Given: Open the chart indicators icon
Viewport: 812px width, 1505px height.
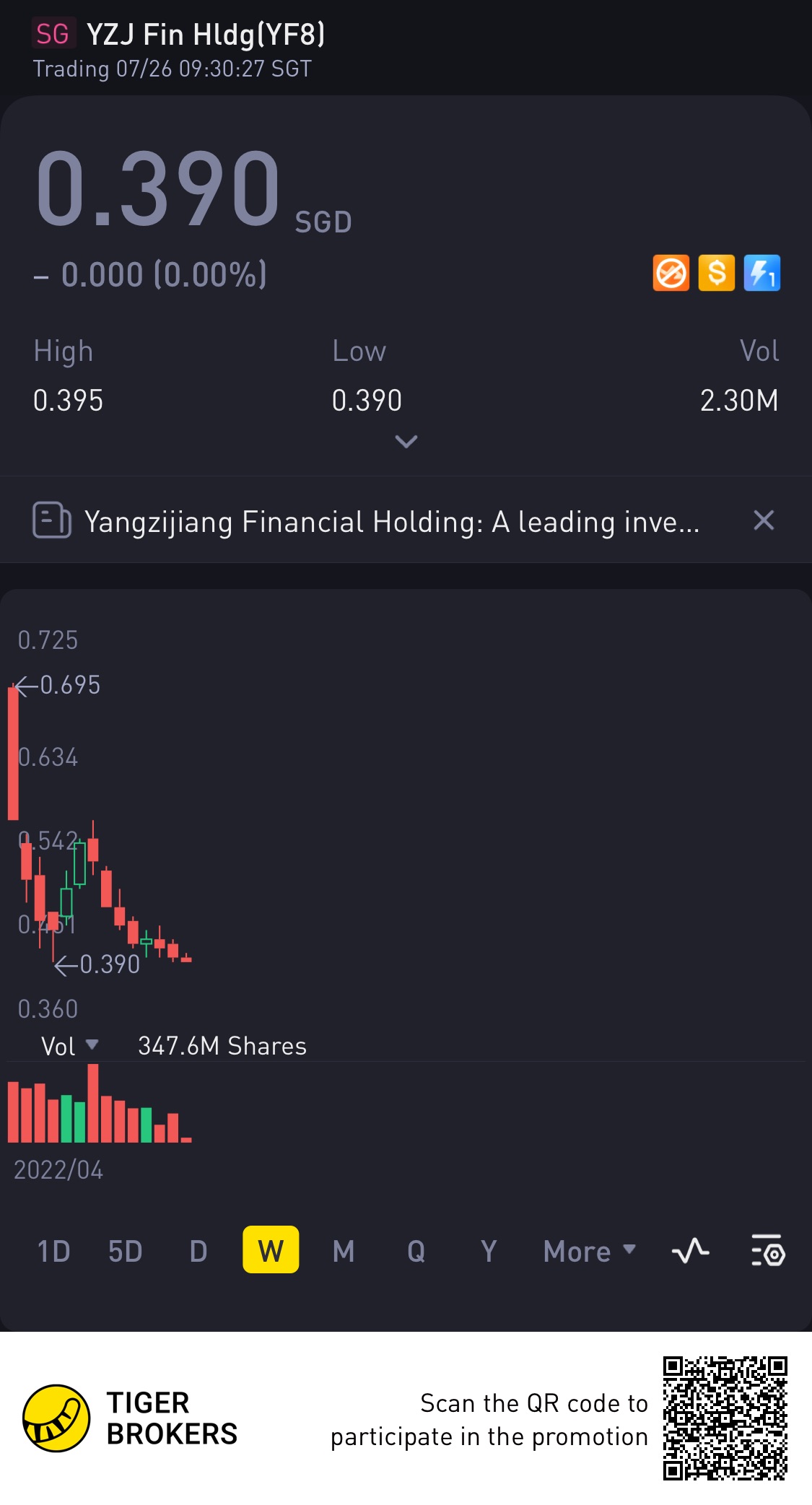Looking at the screenshot, I should click(x=690, y=1251).
